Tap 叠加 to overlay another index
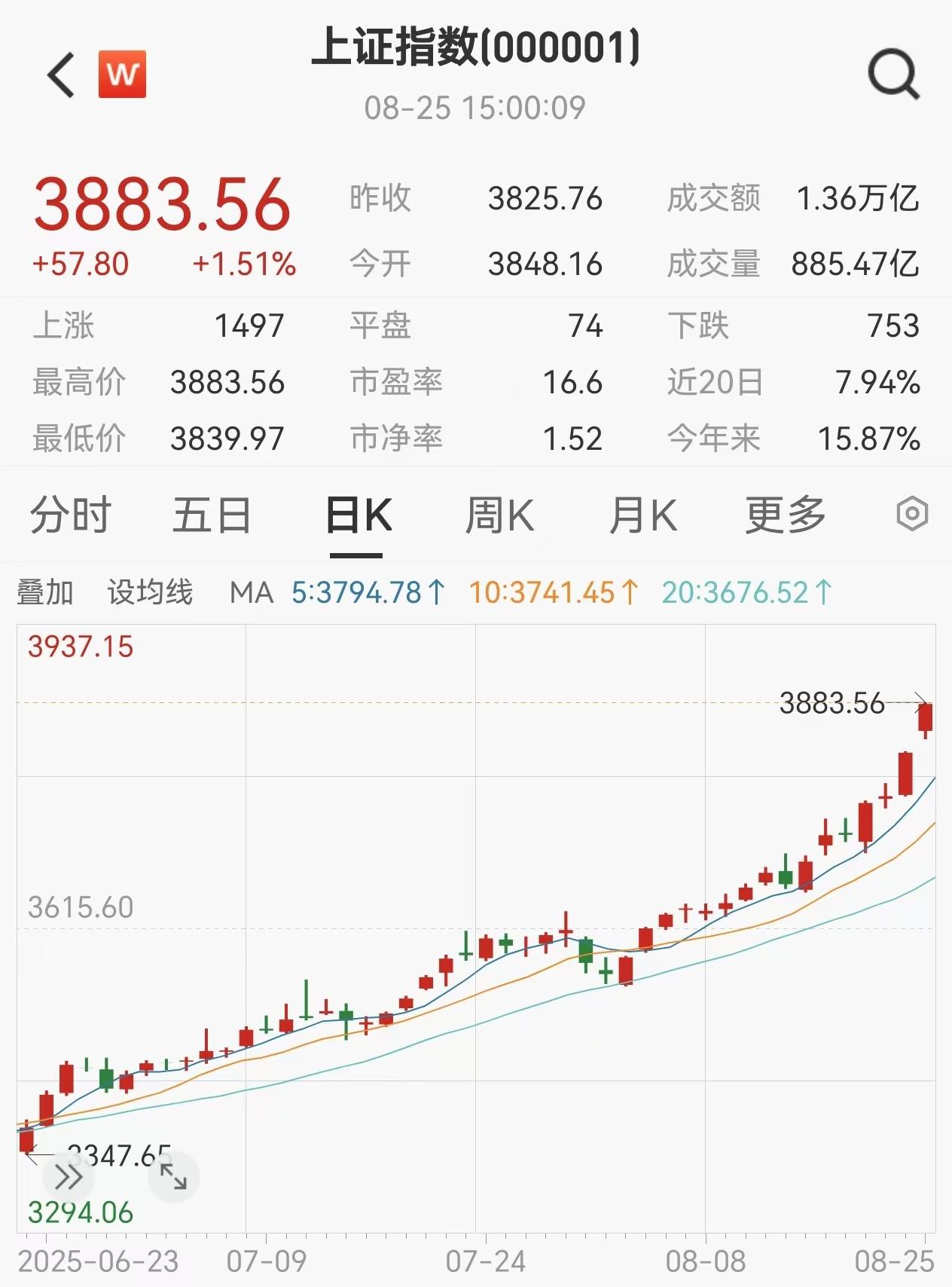This screenshot has width=952, height=1287. (45, 593)
